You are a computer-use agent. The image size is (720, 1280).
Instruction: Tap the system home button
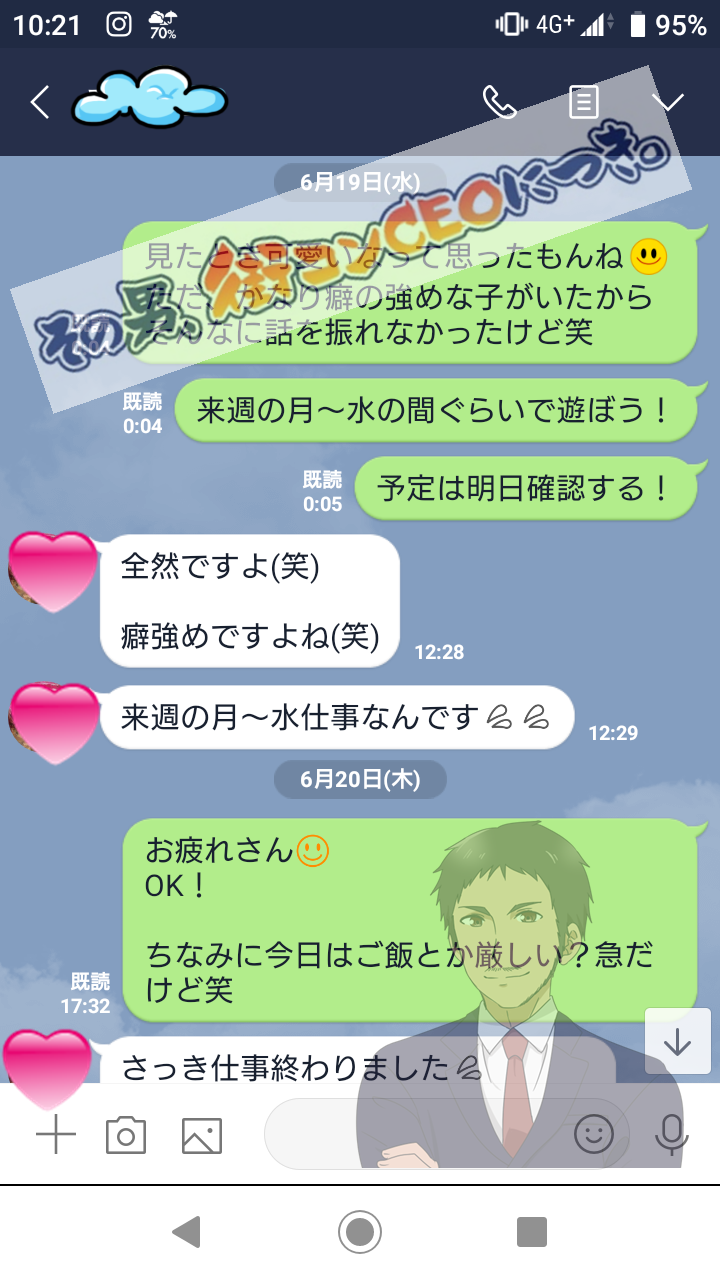pos(360,1232)
